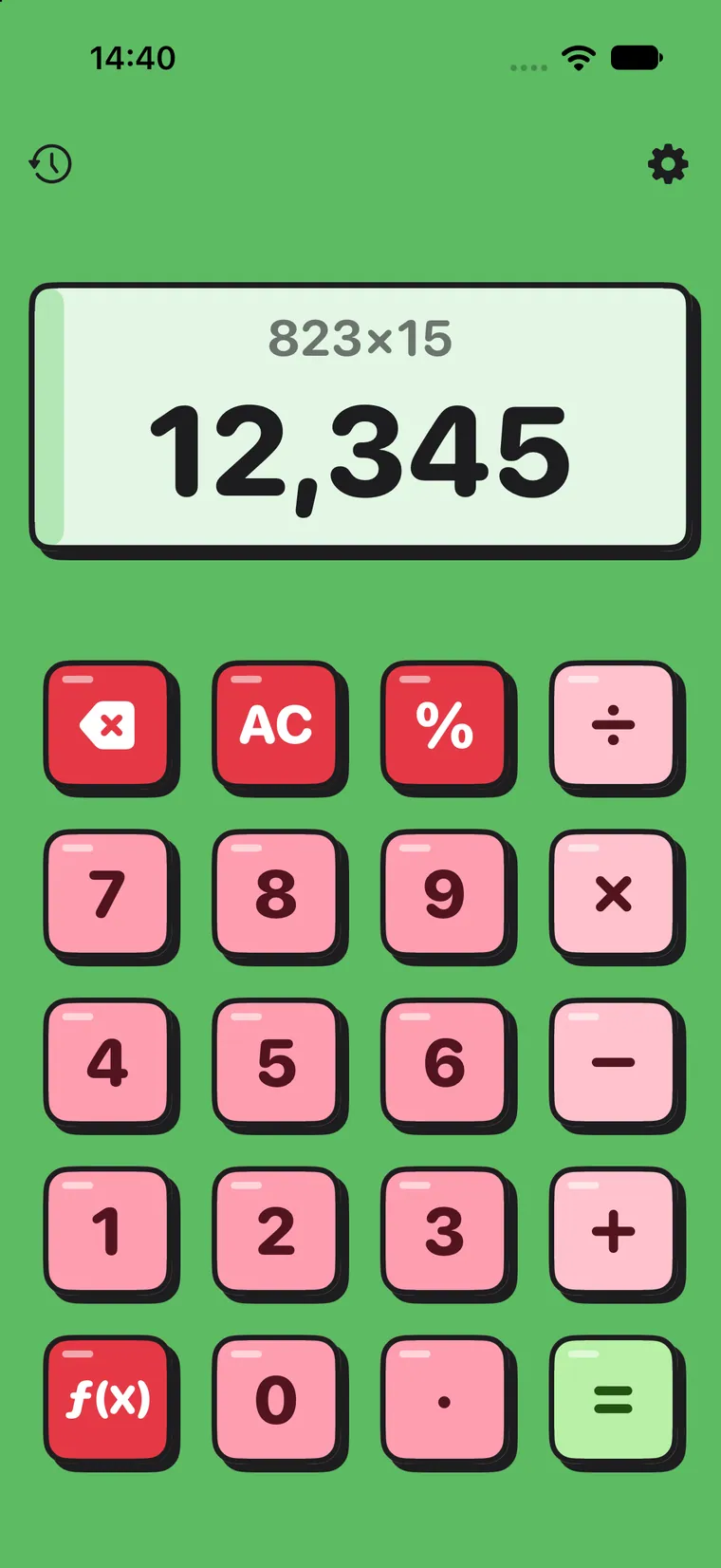
Task: Enter digit 8
Action: [276, 894]
